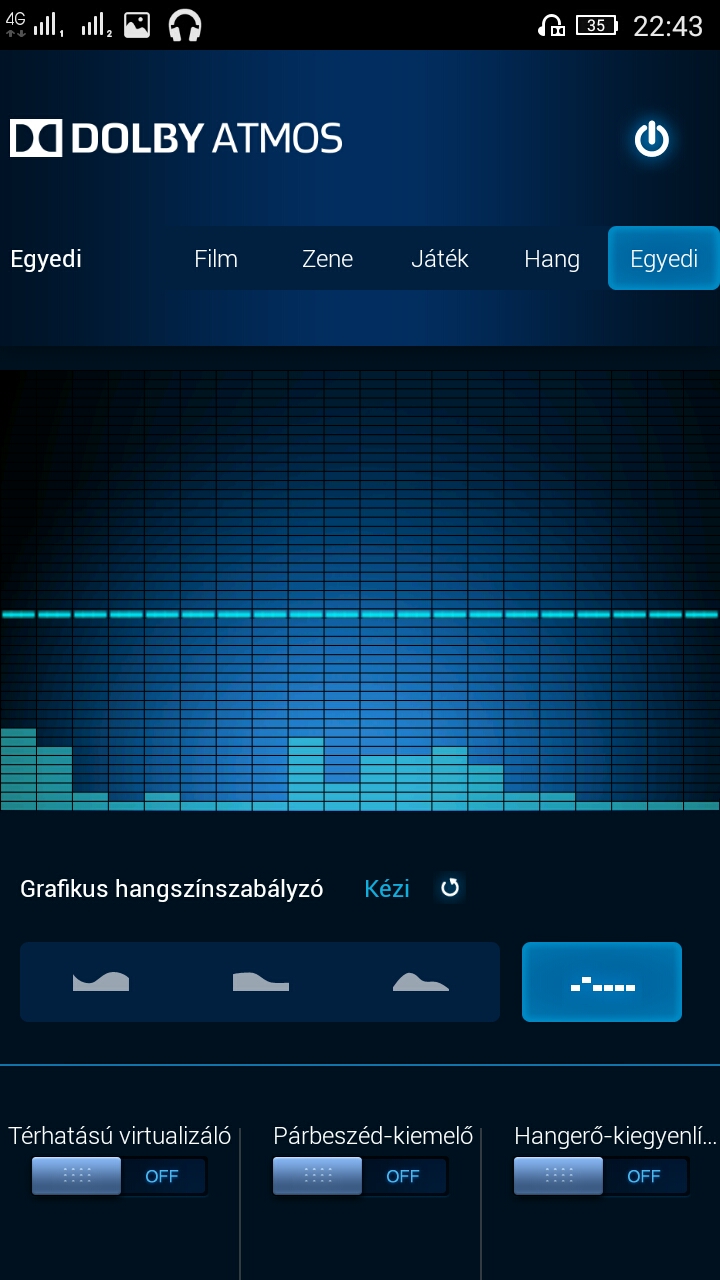Switch to the Film profile

[216, 259]
